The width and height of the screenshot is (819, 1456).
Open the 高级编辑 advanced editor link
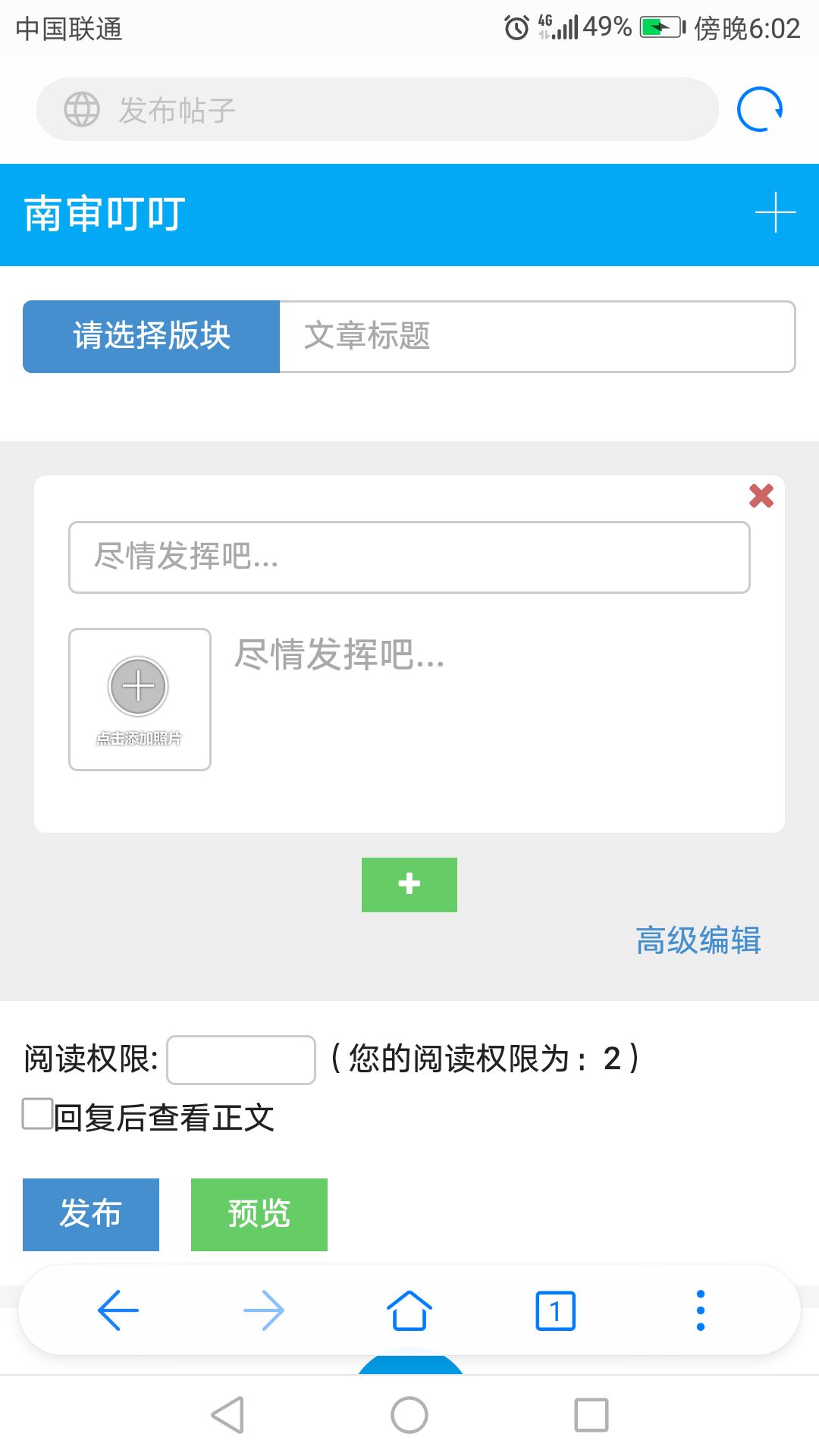(x=698, y=940)
